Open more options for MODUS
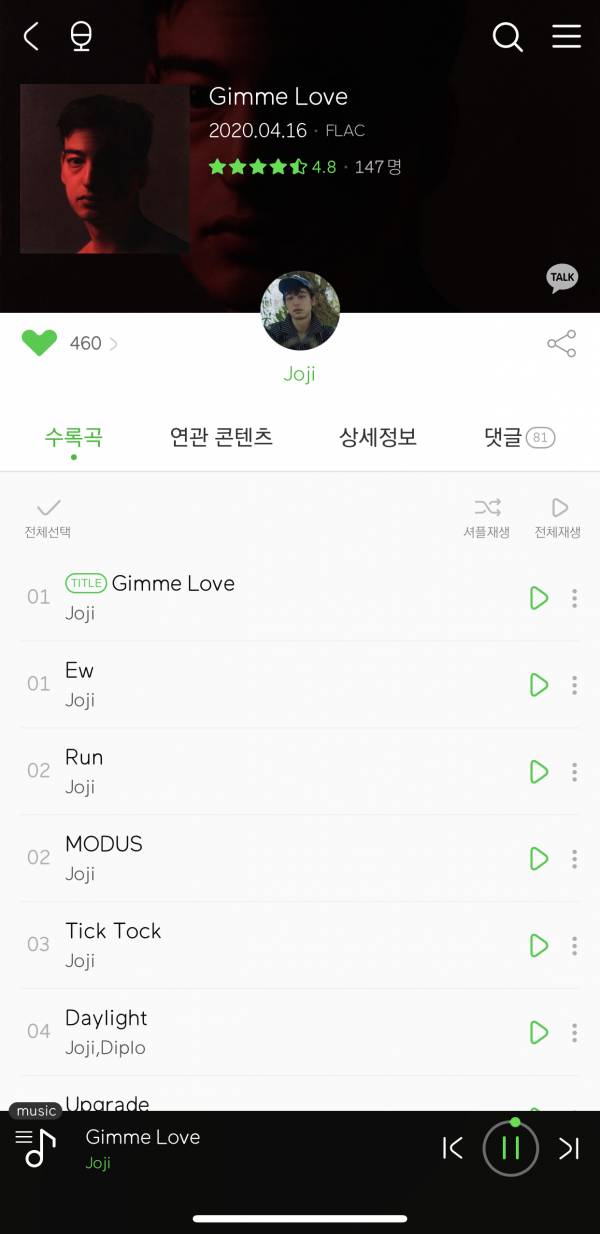 (x=574, y=859)
